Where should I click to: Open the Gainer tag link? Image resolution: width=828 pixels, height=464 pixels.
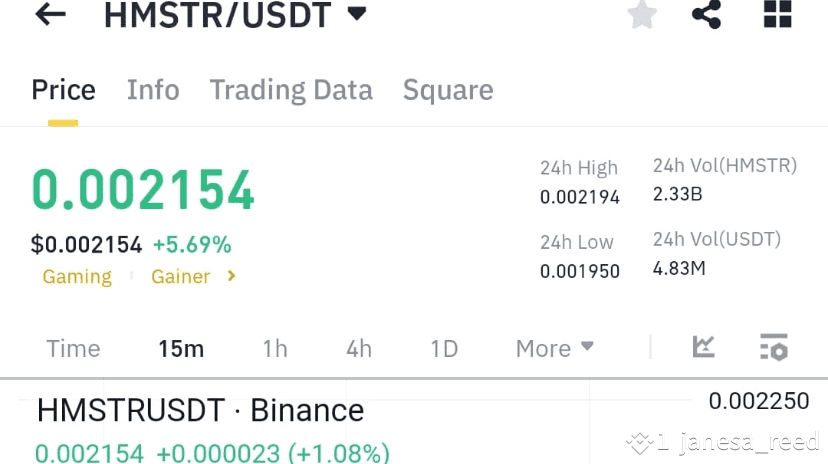[x=192, y=277]
